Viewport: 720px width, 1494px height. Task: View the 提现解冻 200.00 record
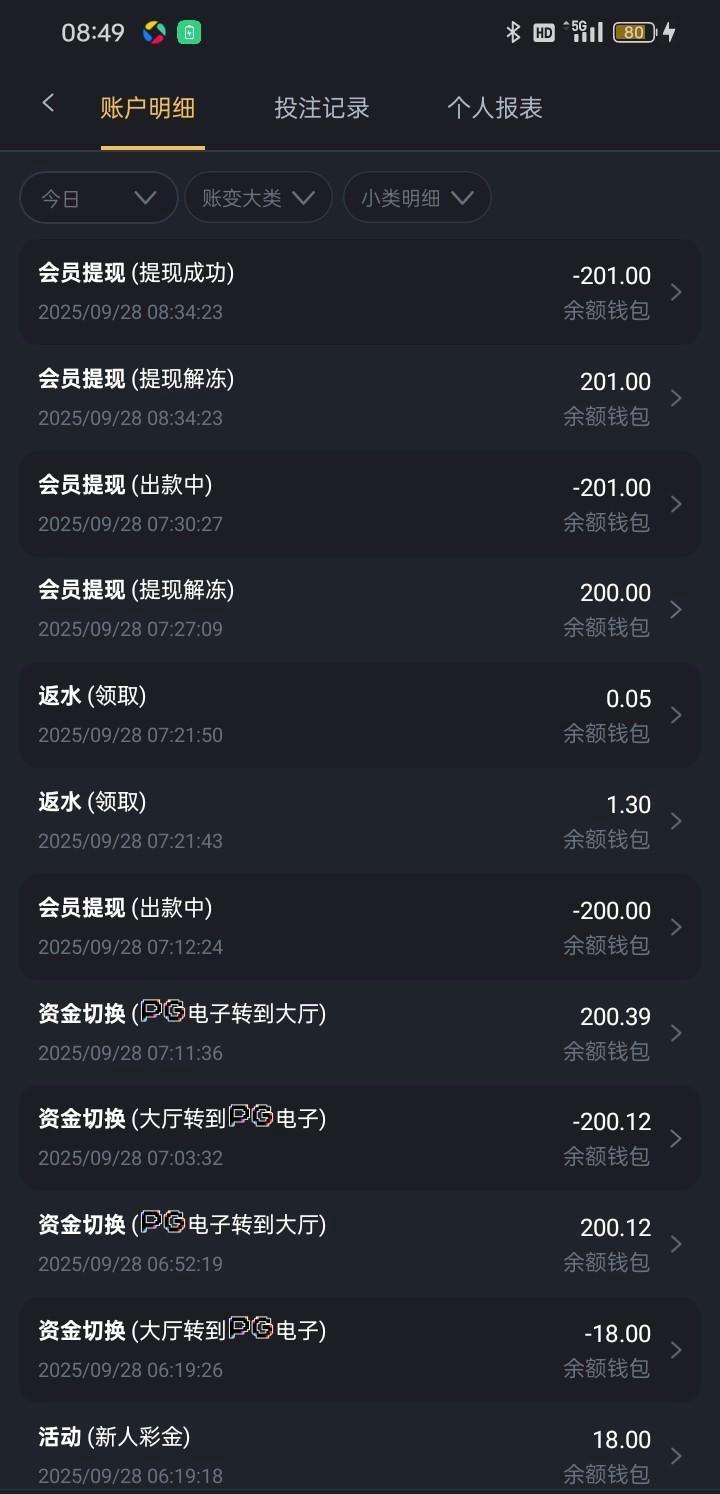coord(359,609)
